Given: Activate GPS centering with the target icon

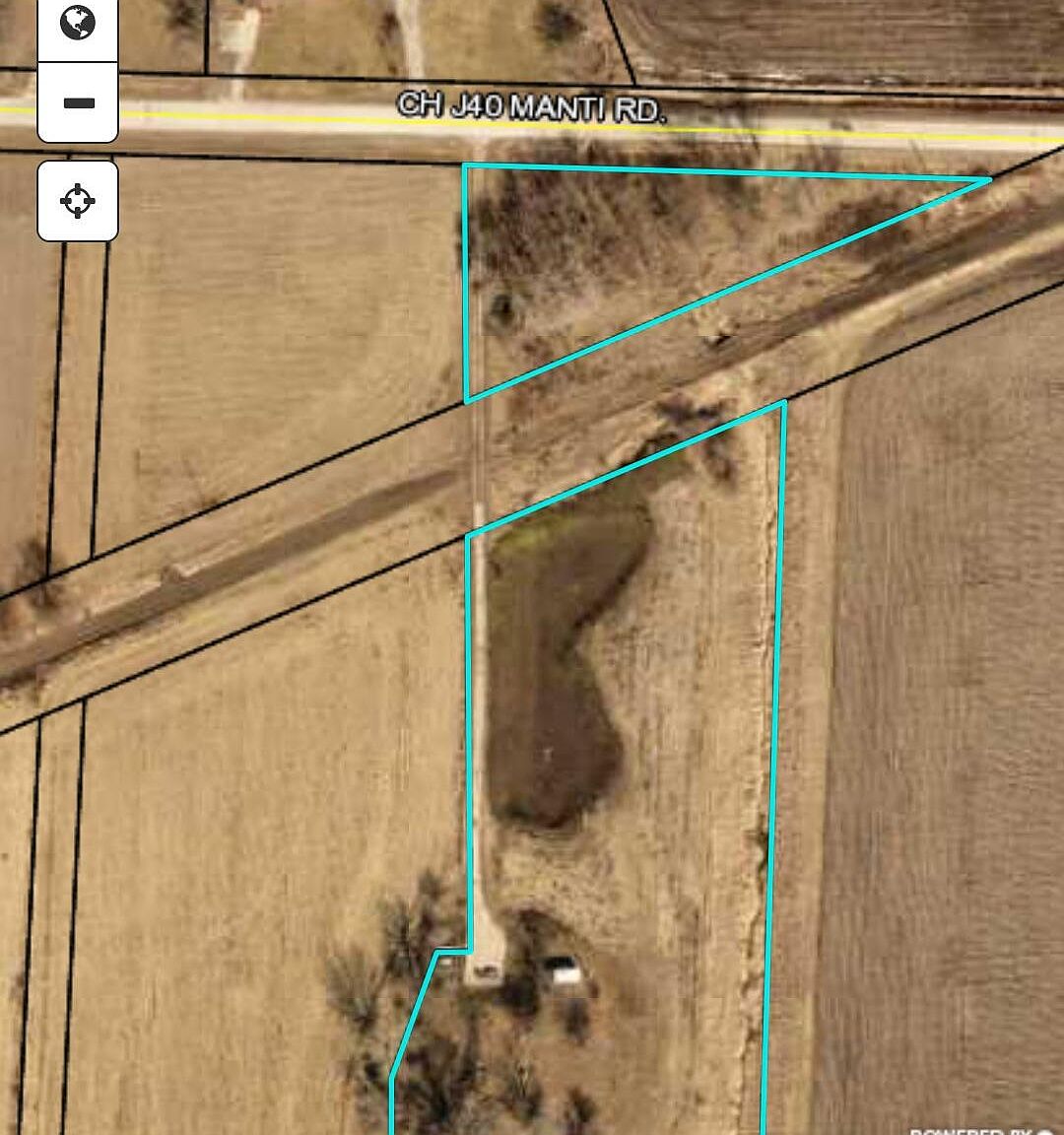Looking at the screenshot, I should click(x=77, y=202).
